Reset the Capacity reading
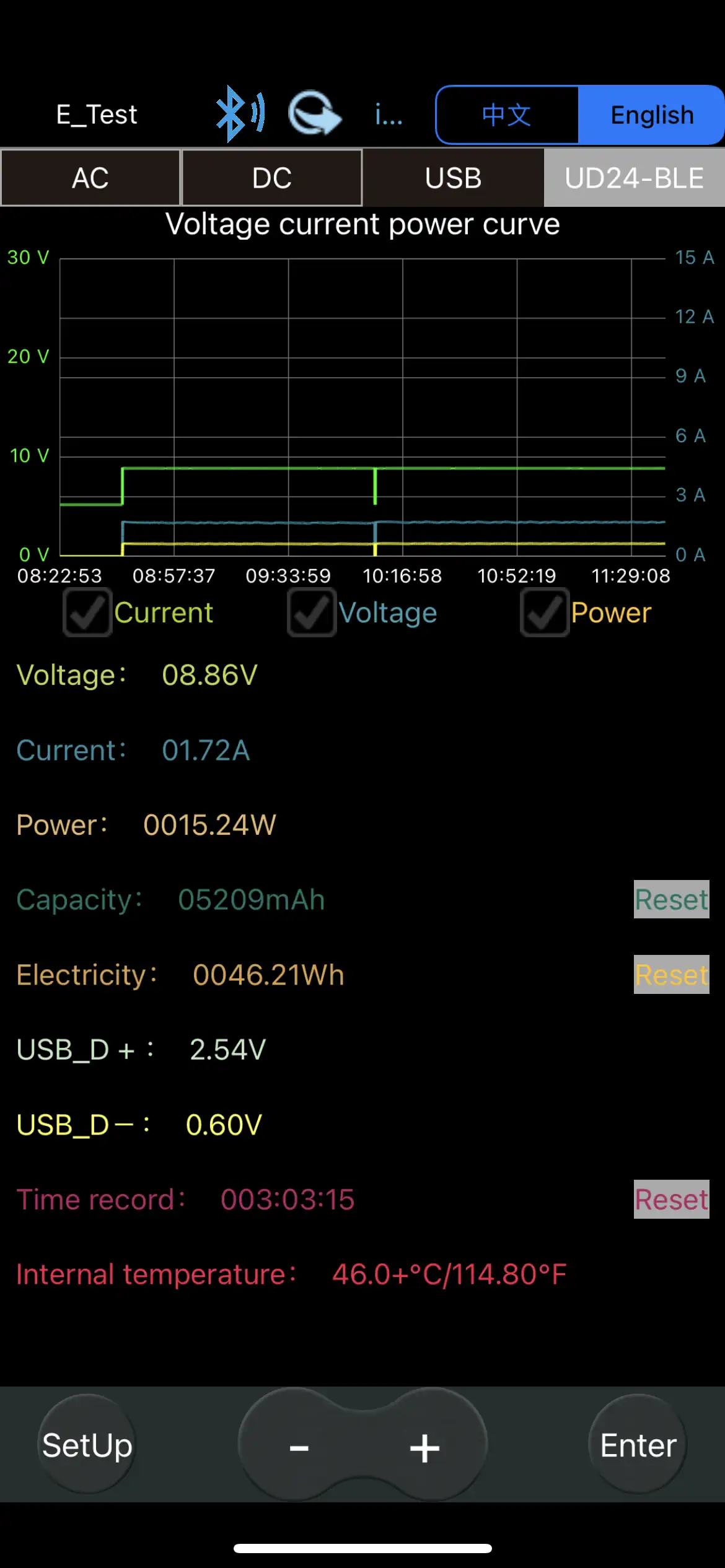Screen dimensions: 725x1568 (x=671, y=900)
